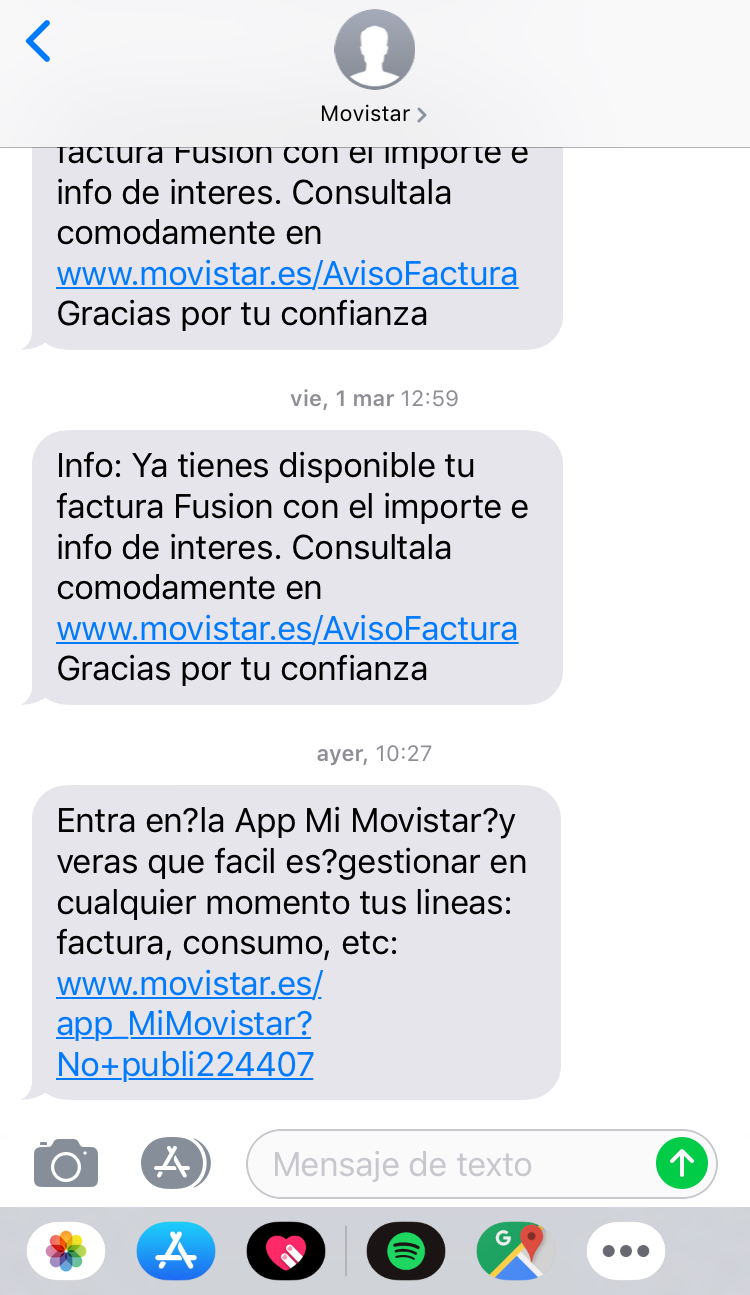Open the camera icon beside the message field
The width and height of the screenshot is (750, 1295).
(65, 1163)
